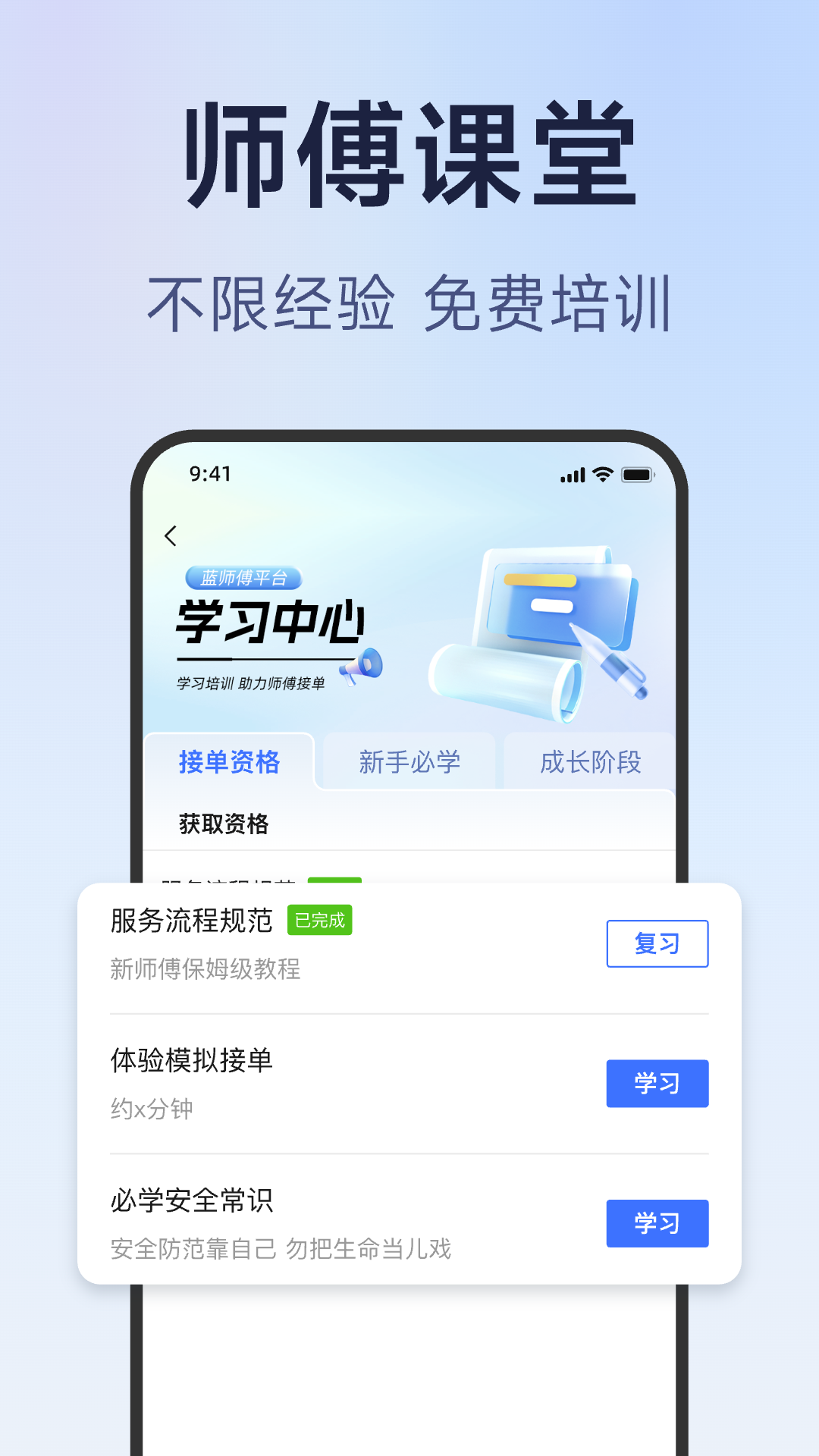Tap the Wi-Fi icon in the status bar
Image resolution: width=819 pixels, height=1456 pixels.
click(x=601, y=474)
